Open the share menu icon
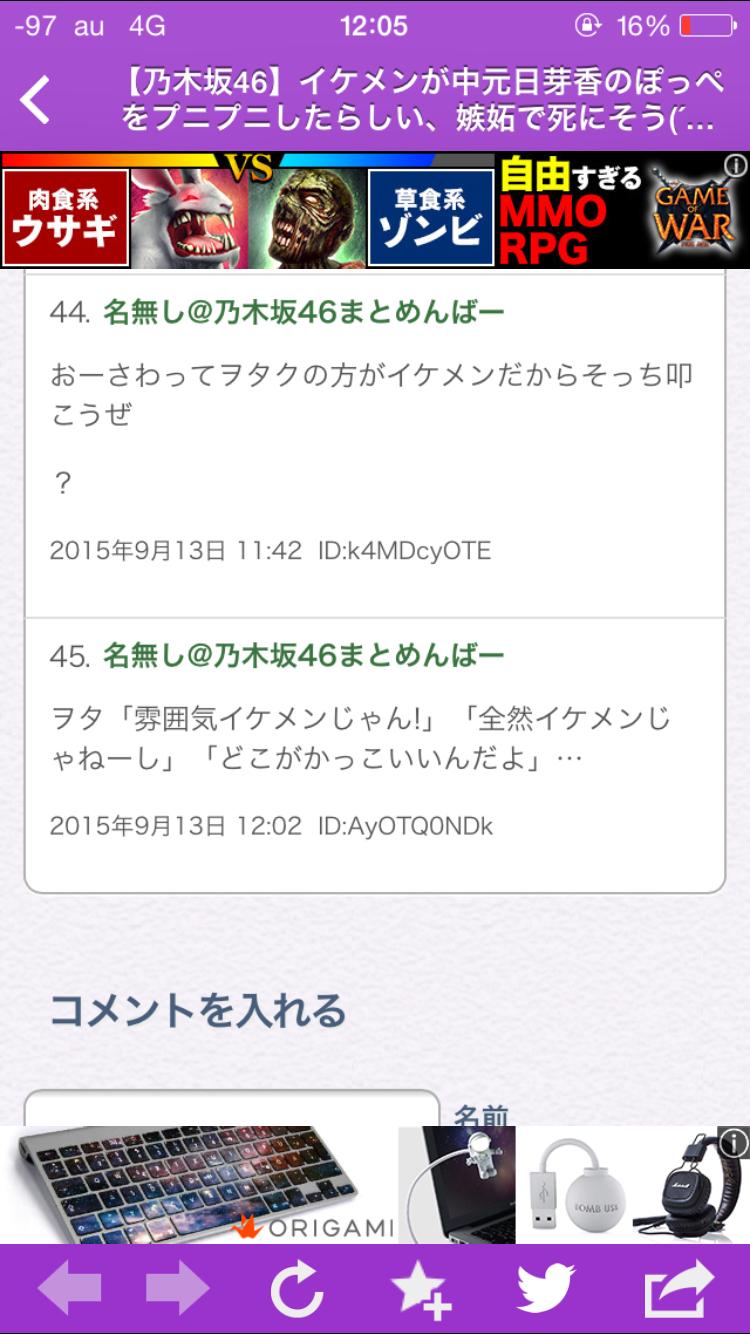 tap(679, 1289)
